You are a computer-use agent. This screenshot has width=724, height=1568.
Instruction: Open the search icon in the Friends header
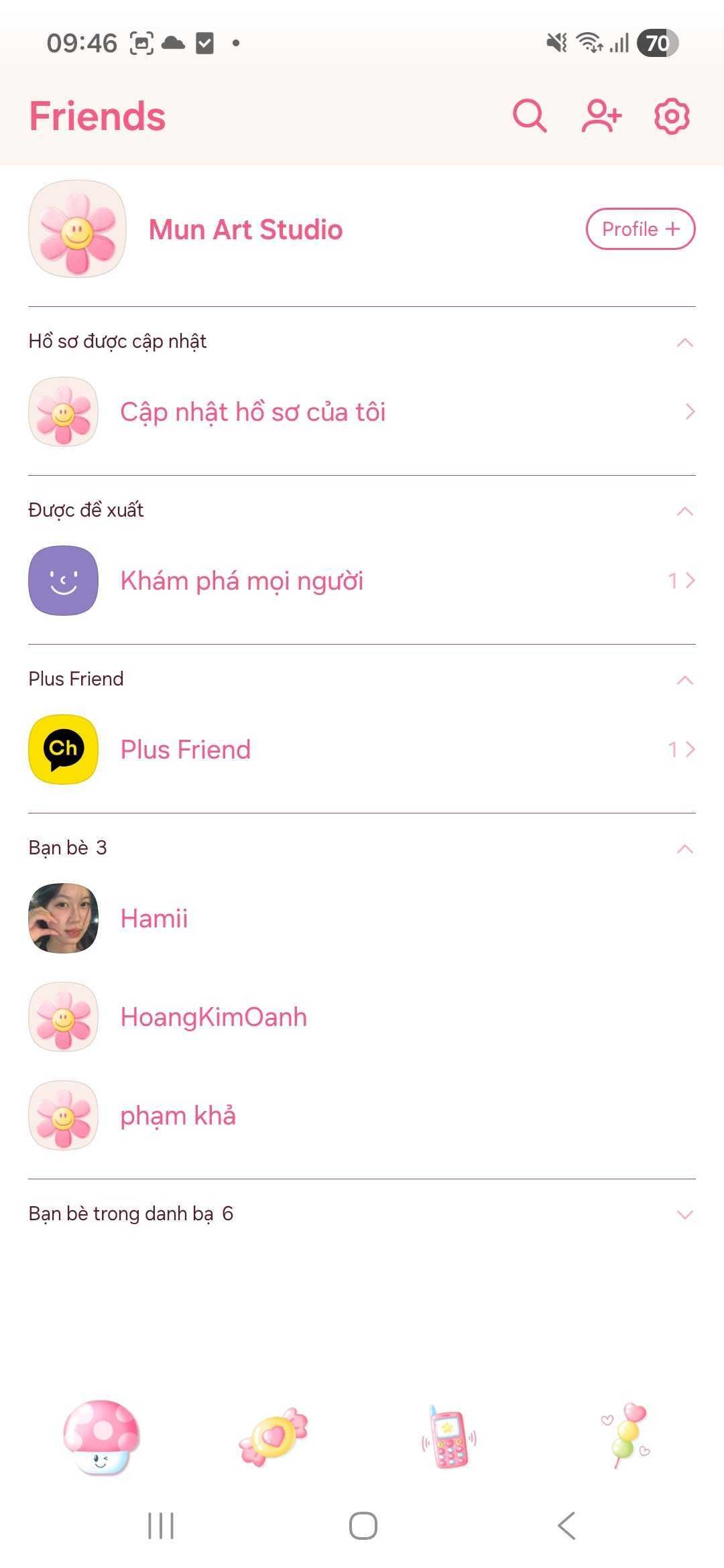coord(530,116)
